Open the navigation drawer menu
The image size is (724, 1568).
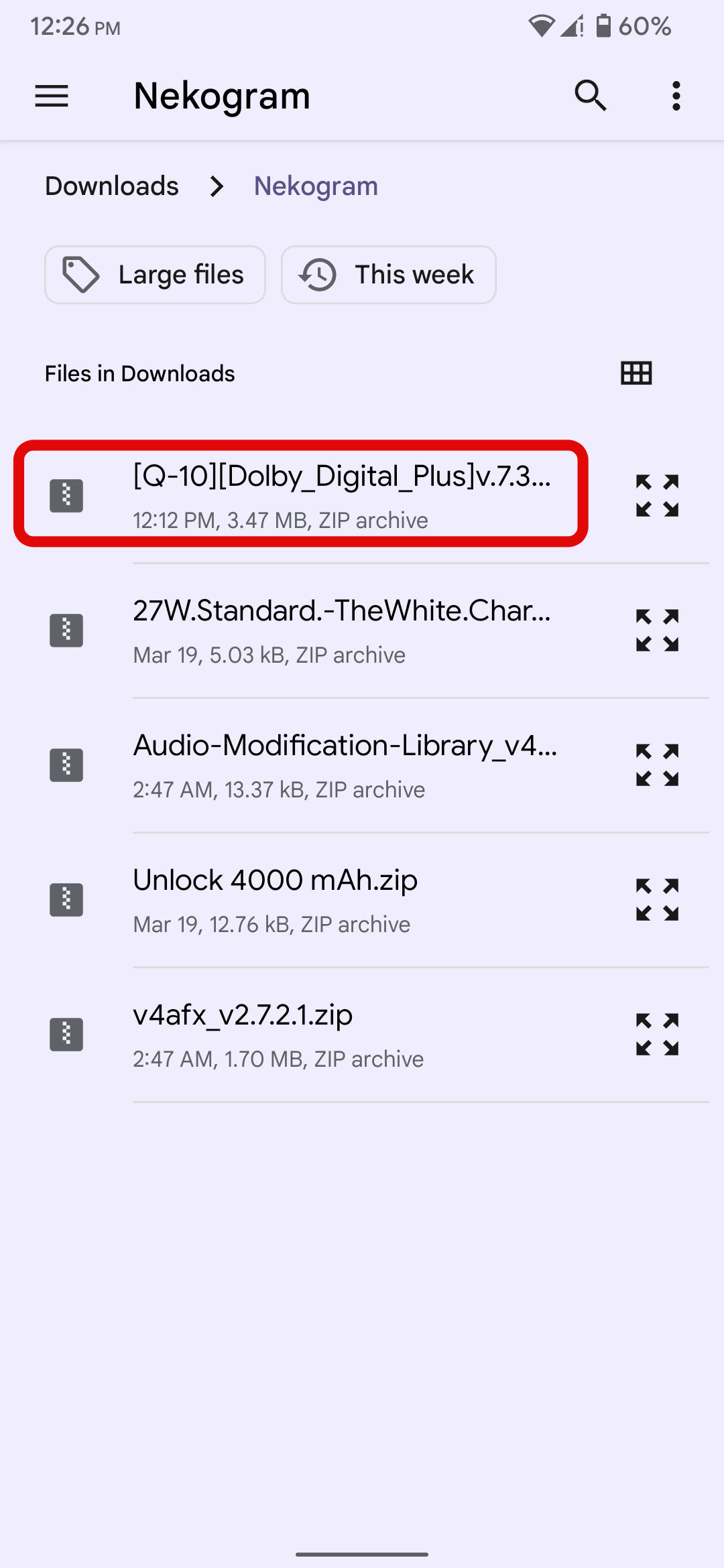[52, 96]
